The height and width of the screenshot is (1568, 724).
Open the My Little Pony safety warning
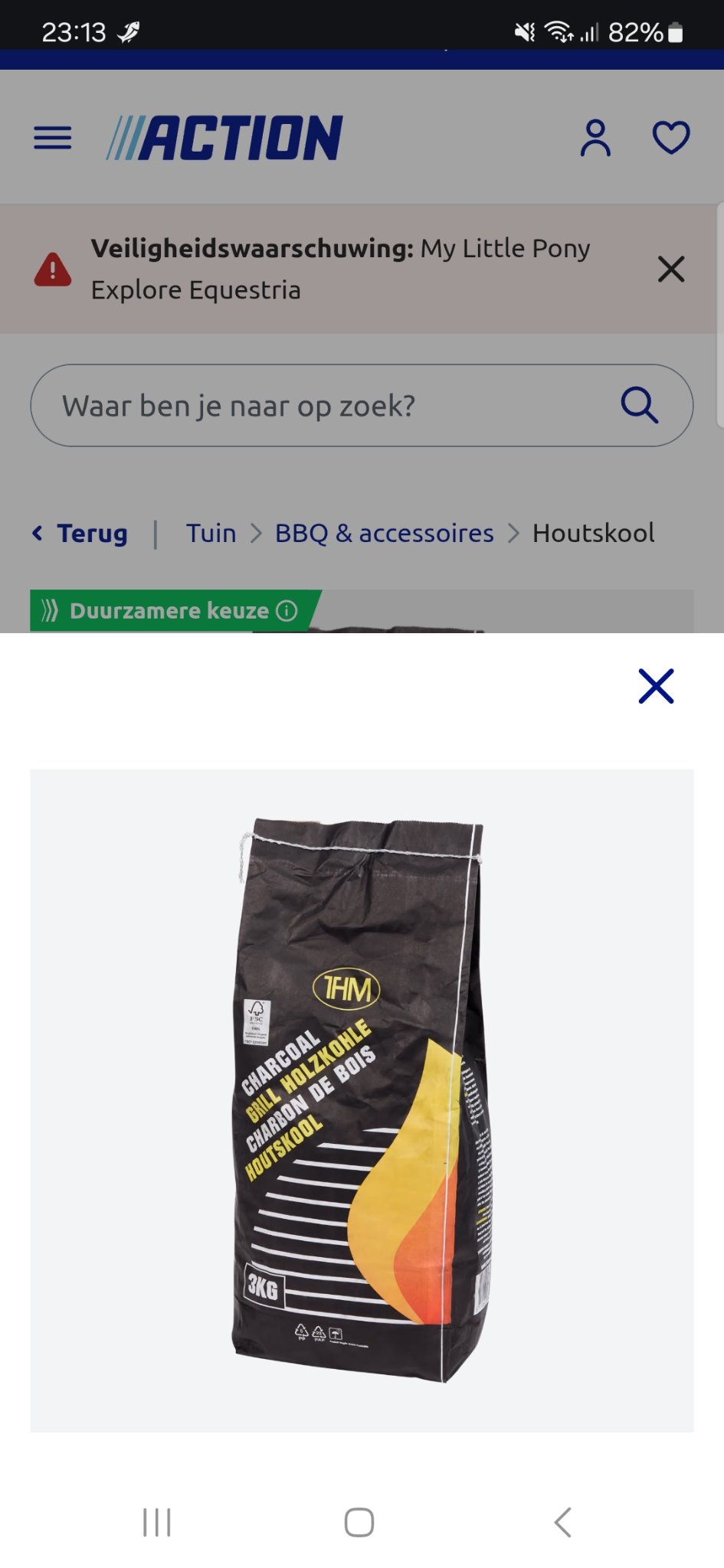point(340,269)
